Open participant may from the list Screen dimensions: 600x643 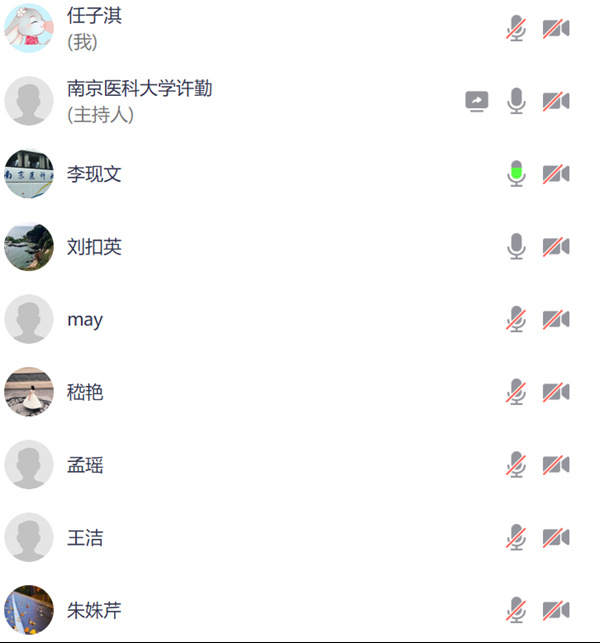tap(85, 320)
